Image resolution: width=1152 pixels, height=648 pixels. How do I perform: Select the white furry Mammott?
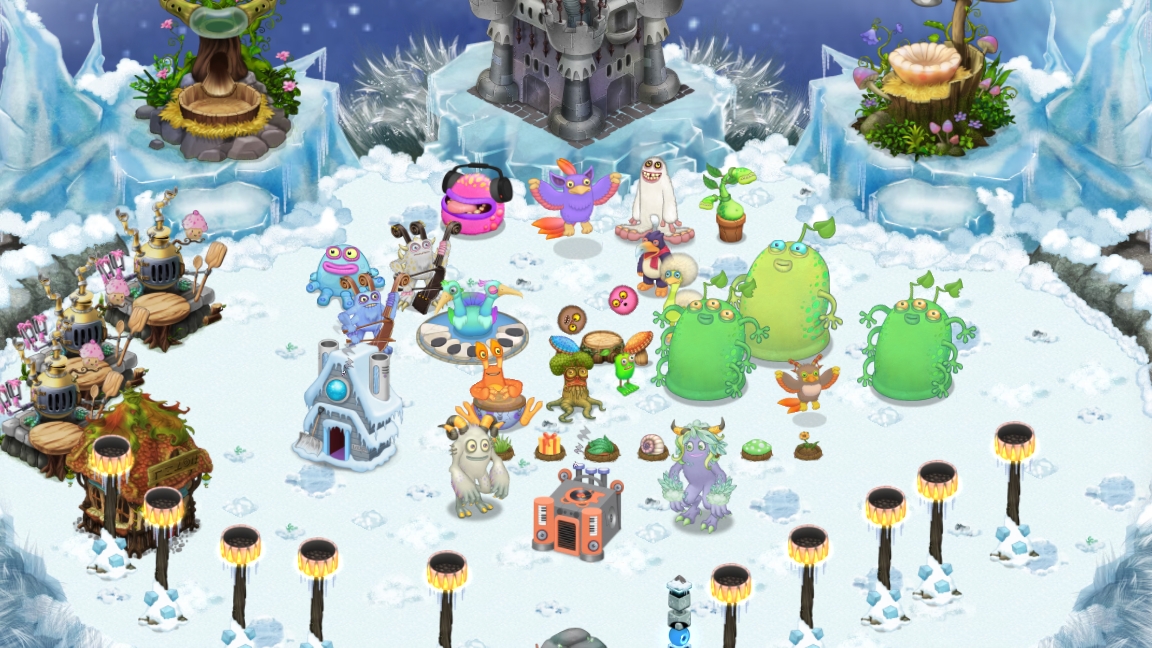coord(655,198)
